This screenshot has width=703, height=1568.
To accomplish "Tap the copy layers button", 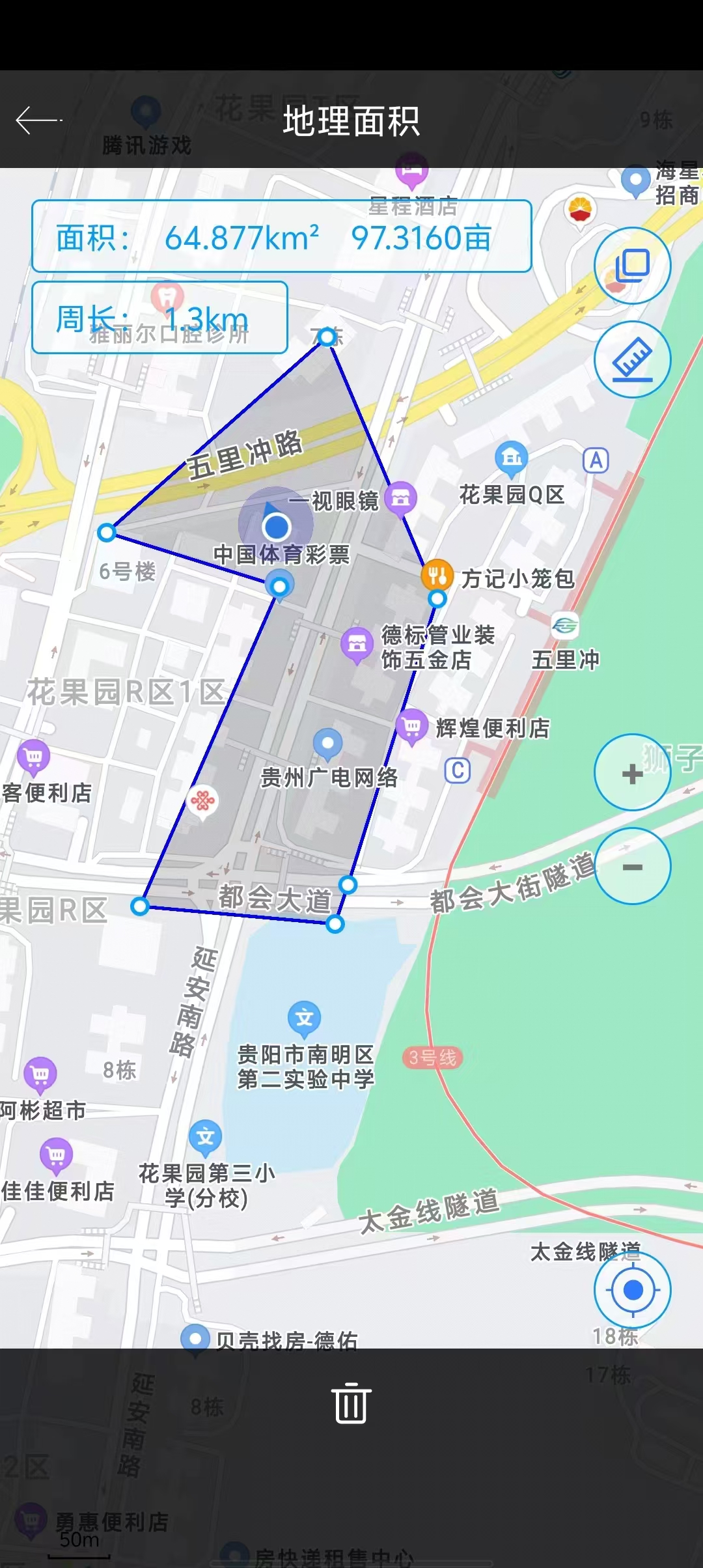I will (x=632, y=266).
